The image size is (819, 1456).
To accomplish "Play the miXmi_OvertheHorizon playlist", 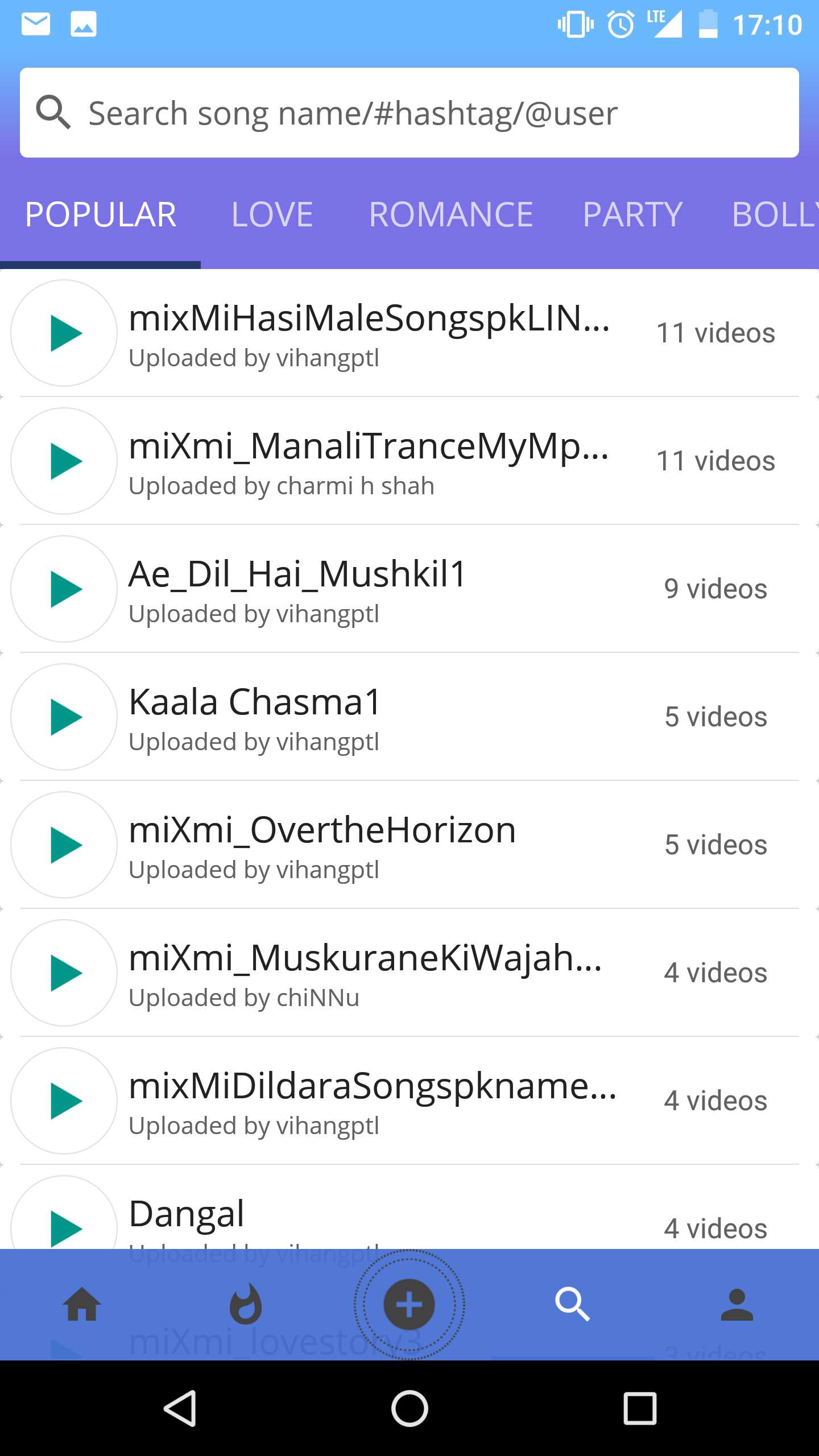I will [x=64, y=846].
